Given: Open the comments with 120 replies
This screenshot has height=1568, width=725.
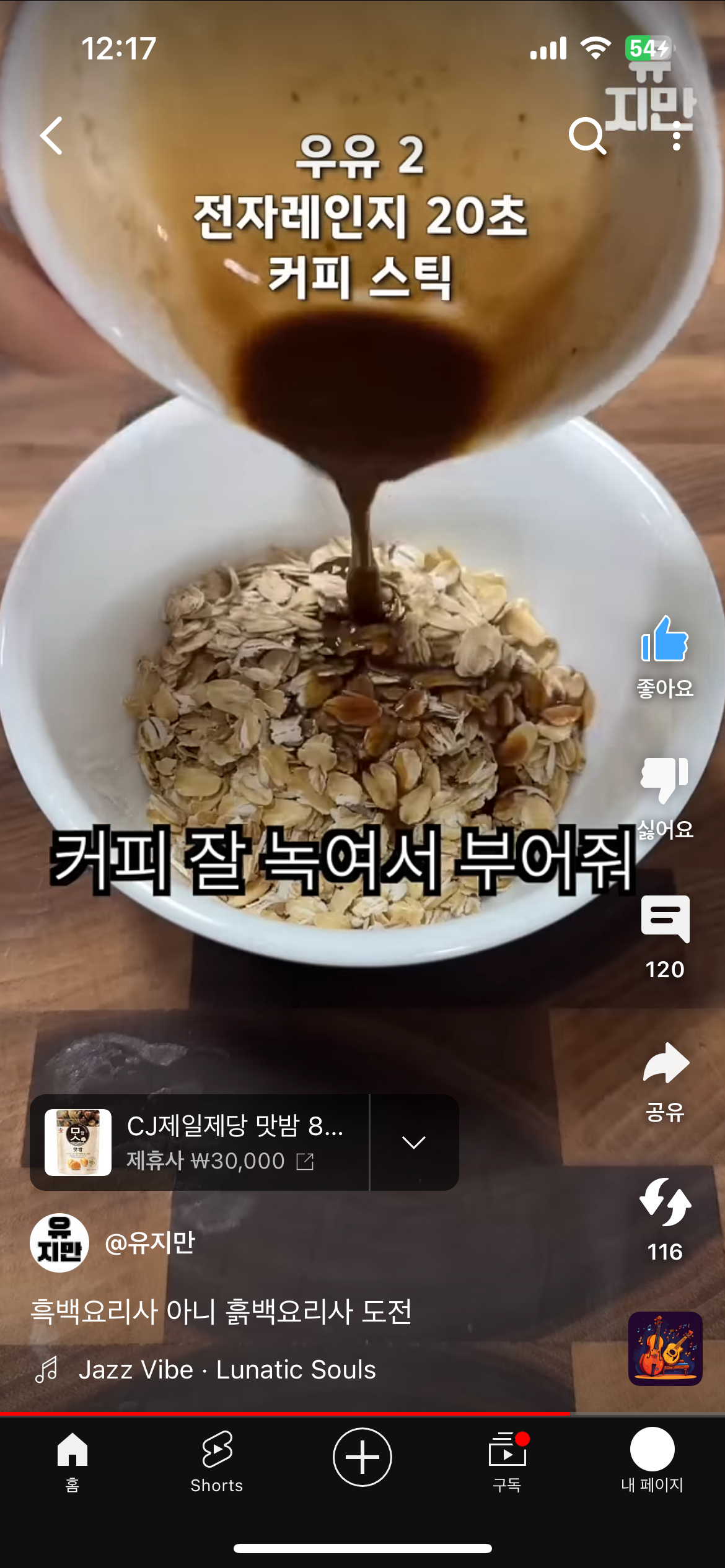Looking at the screenshot, I should (x=665, y=920).
